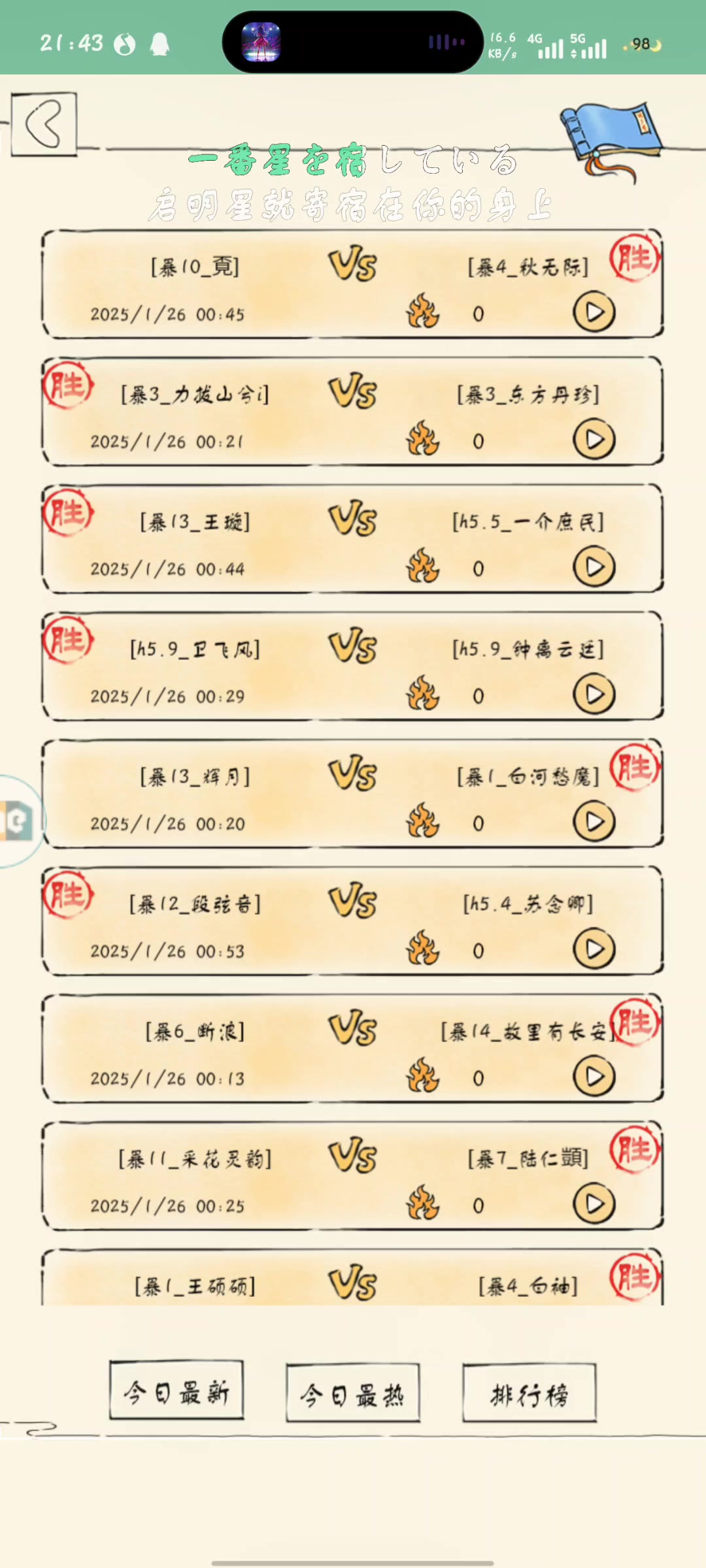This screenshot has height=1568, width=706.
Task: Play replay of 暴6_断浪 vs 暴14_故里有长安
Action: (x=594, y=1077)
